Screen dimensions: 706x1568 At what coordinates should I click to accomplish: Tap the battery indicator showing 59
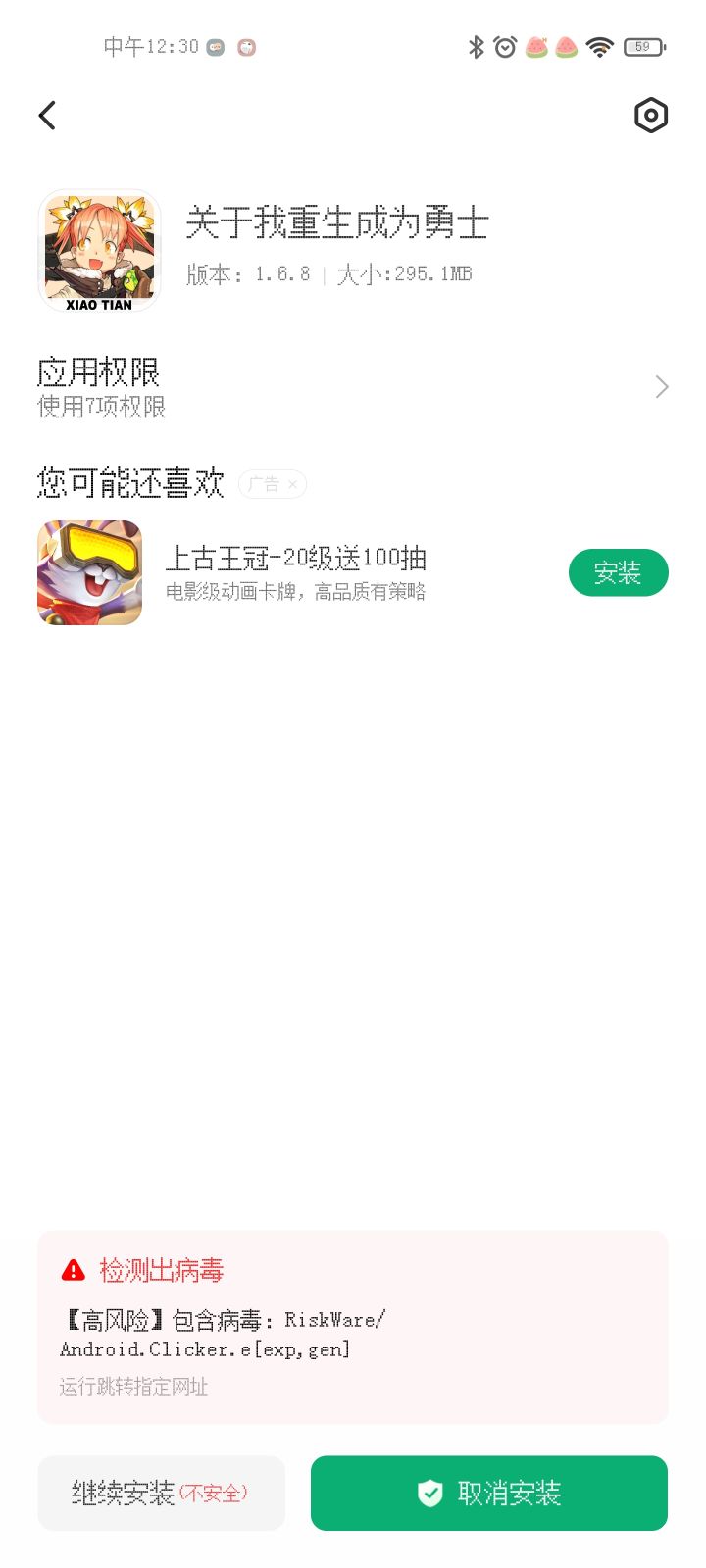644,46
